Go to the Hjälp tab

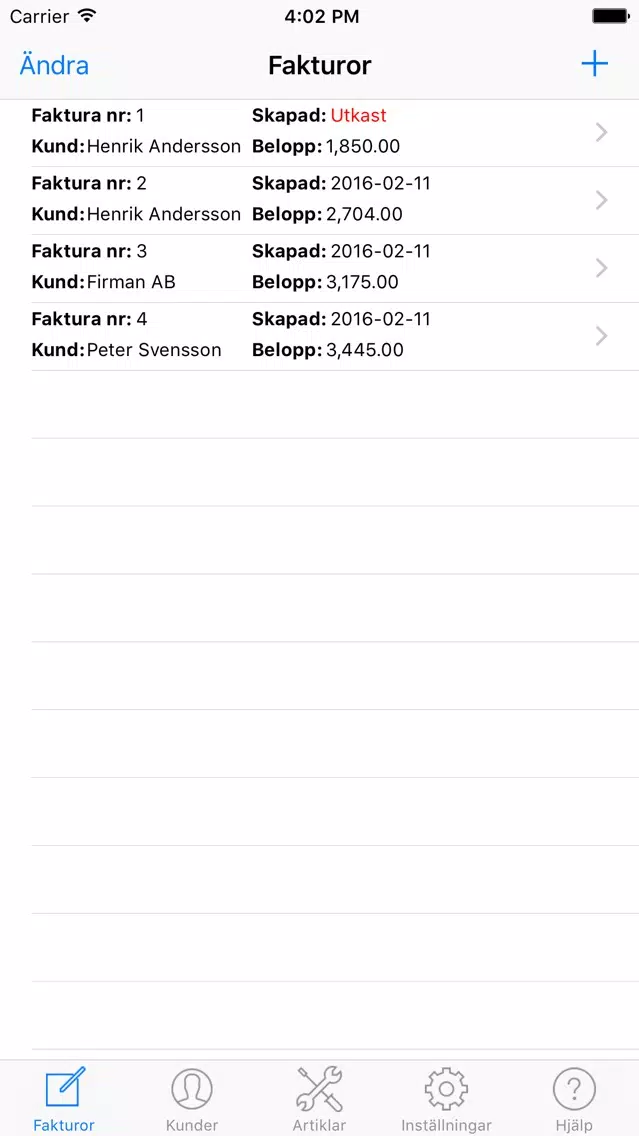click(x=574, y=1099)
